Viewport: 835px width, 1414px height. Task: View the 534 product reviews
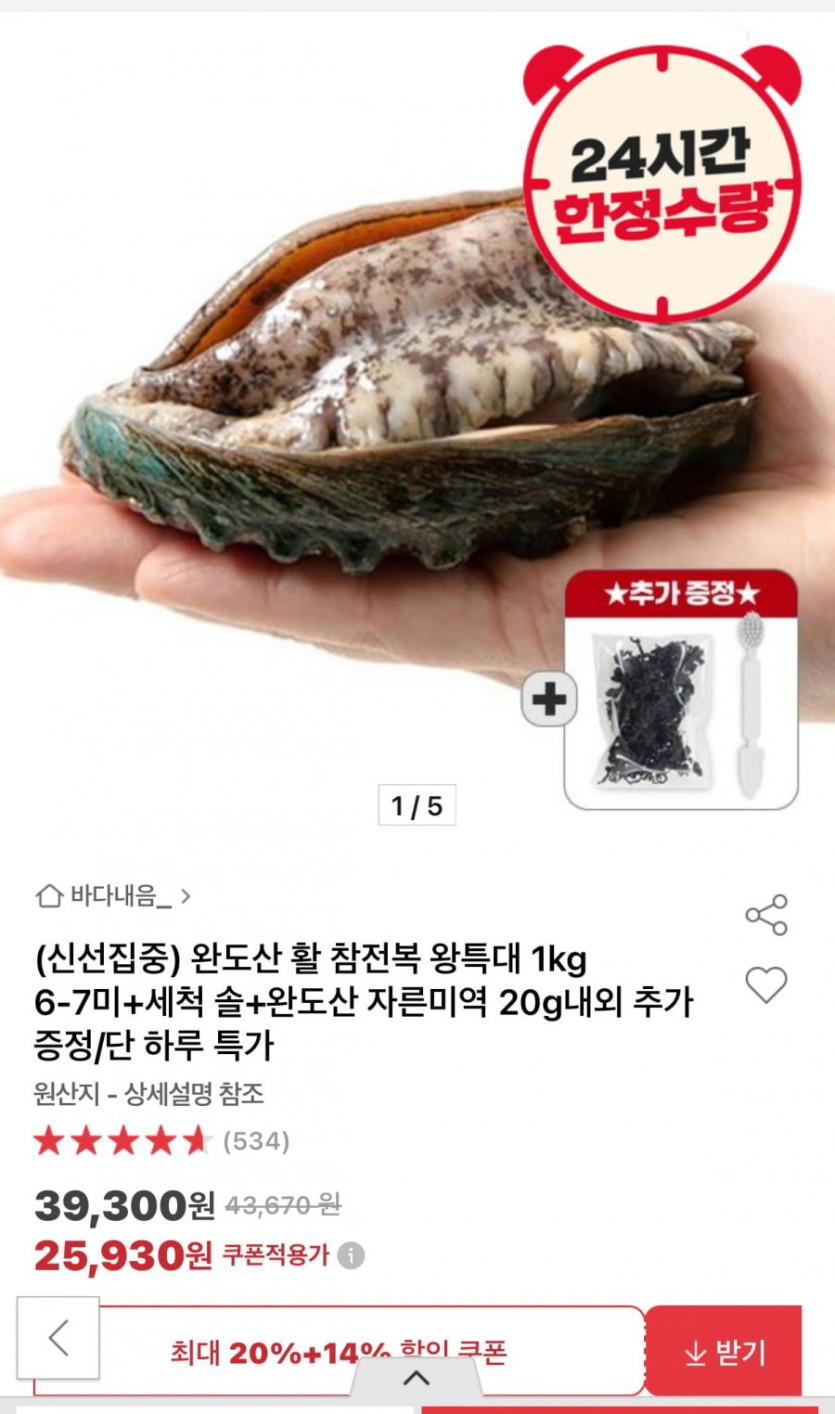click(x=256, y=1141)
